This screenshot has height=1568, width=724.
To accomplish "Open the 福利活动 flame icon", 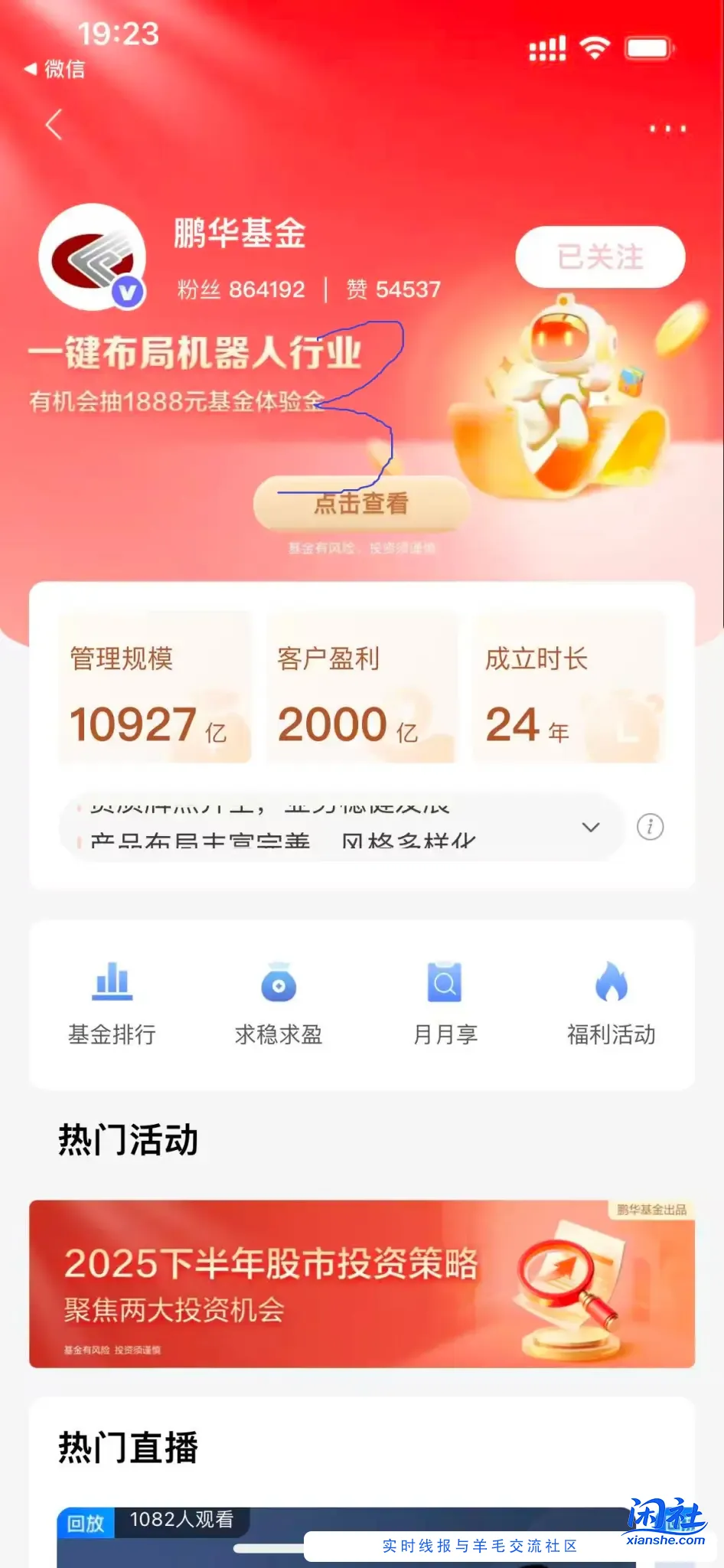I will pos(611,982).
